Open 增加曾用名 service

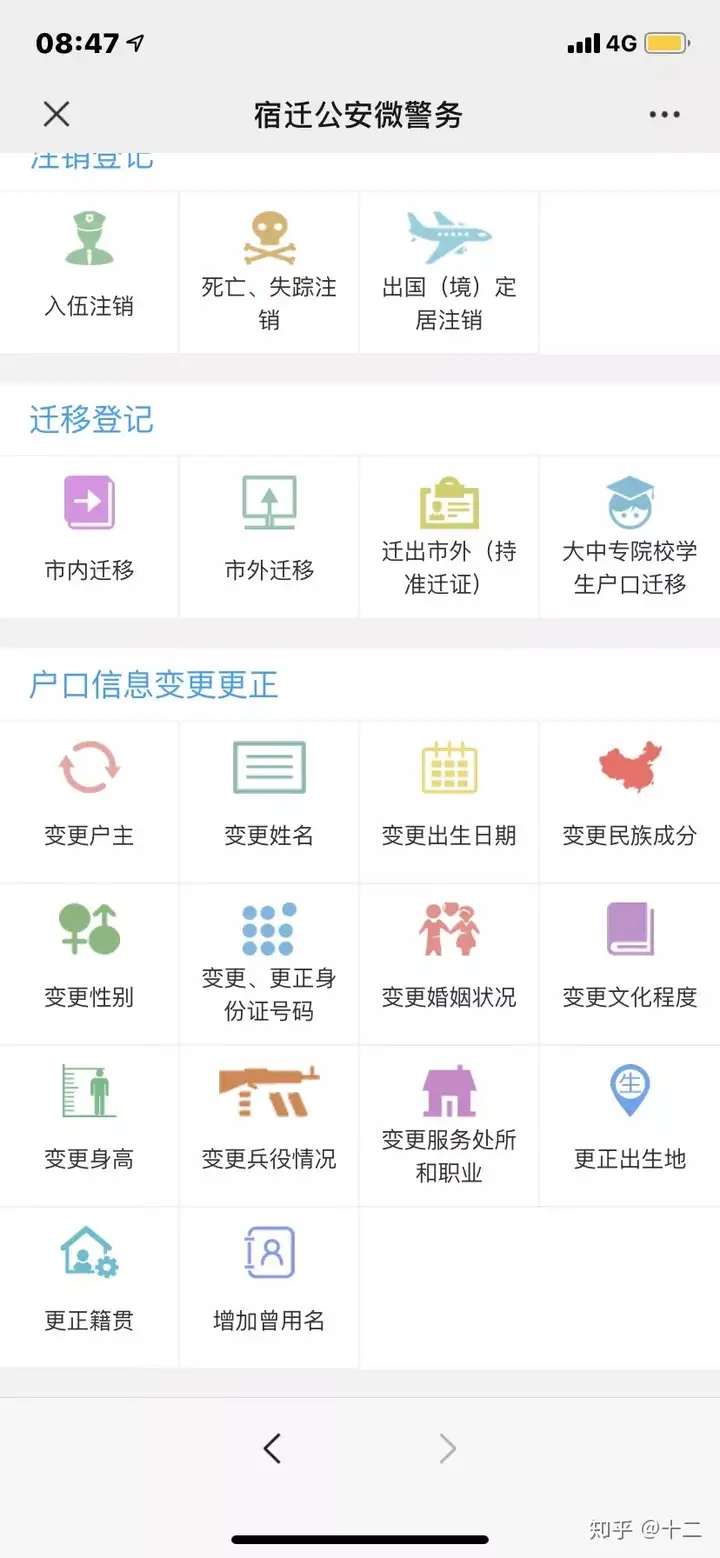(269, 1286)
